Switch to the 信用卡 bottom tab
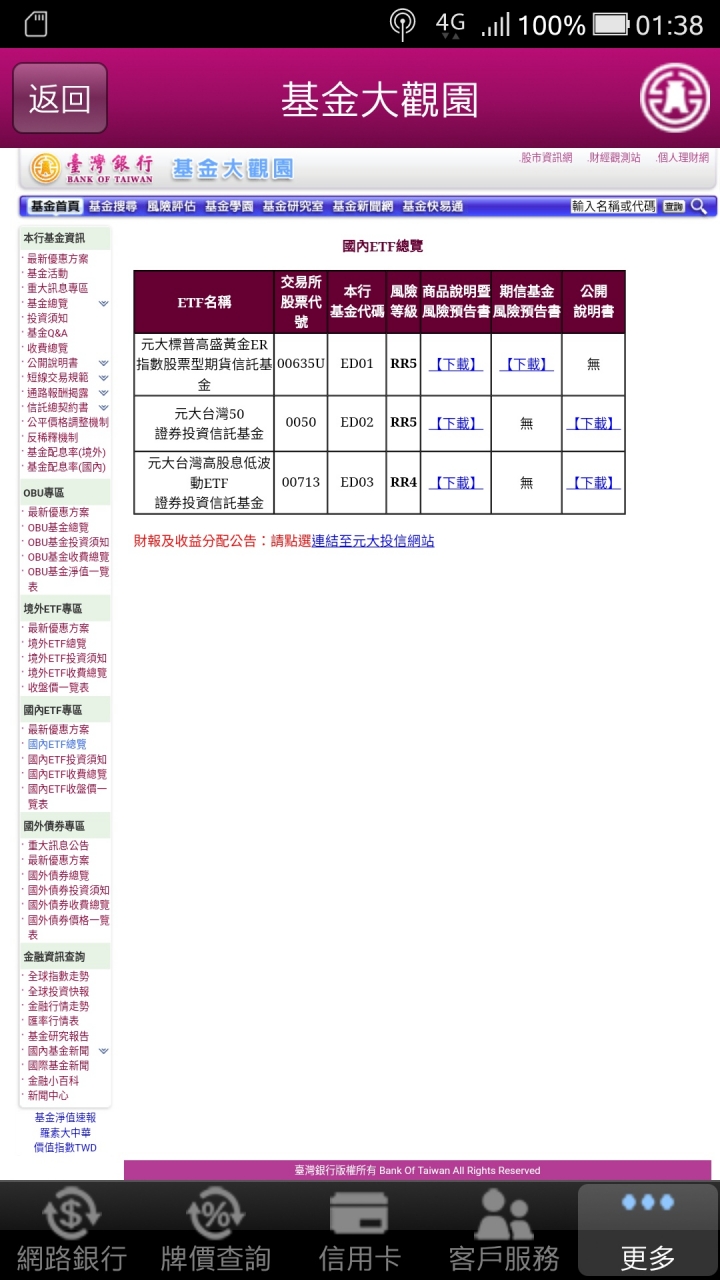This screenshot has height=1280, width=720. pos(360,1230)
